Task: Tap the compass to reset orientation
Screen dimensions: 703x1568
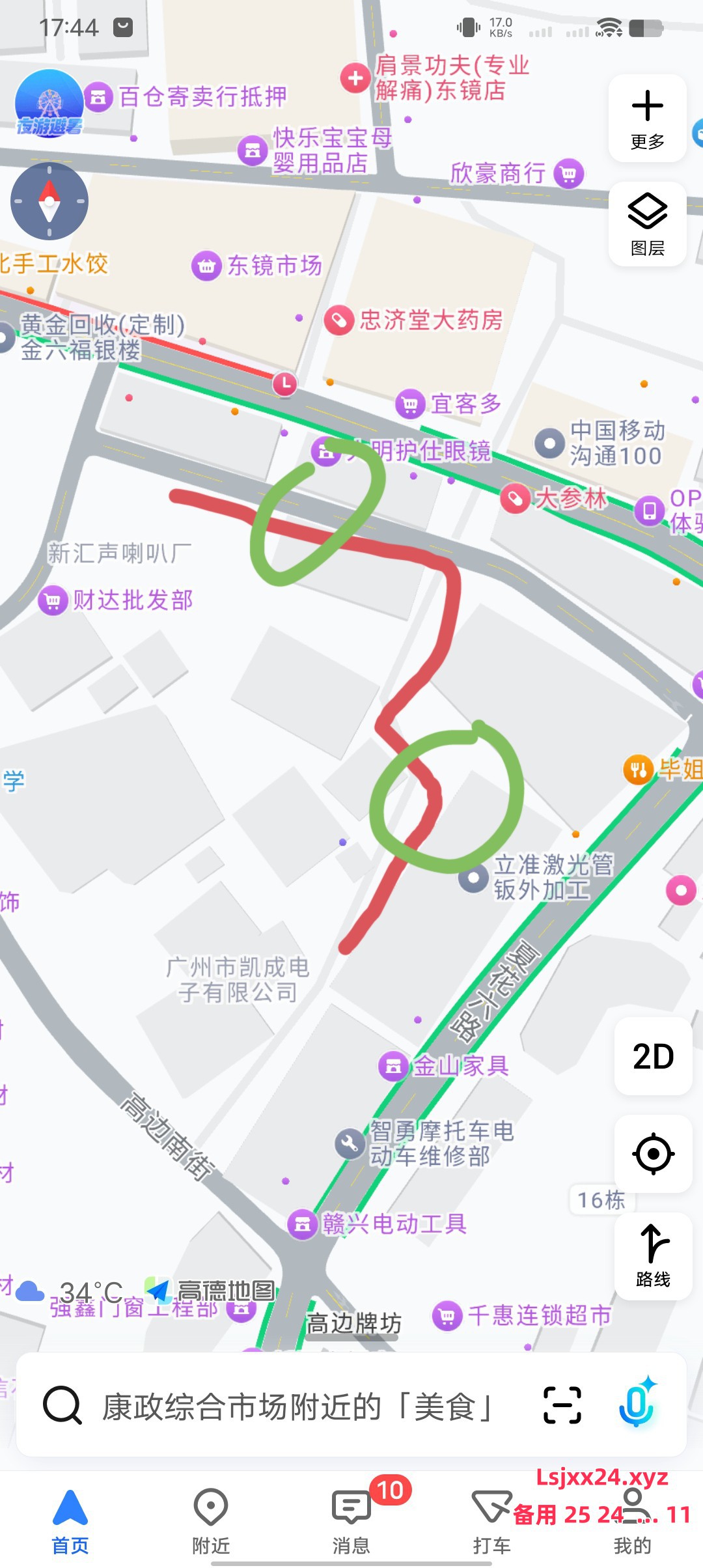Action: tap(49, 201)
